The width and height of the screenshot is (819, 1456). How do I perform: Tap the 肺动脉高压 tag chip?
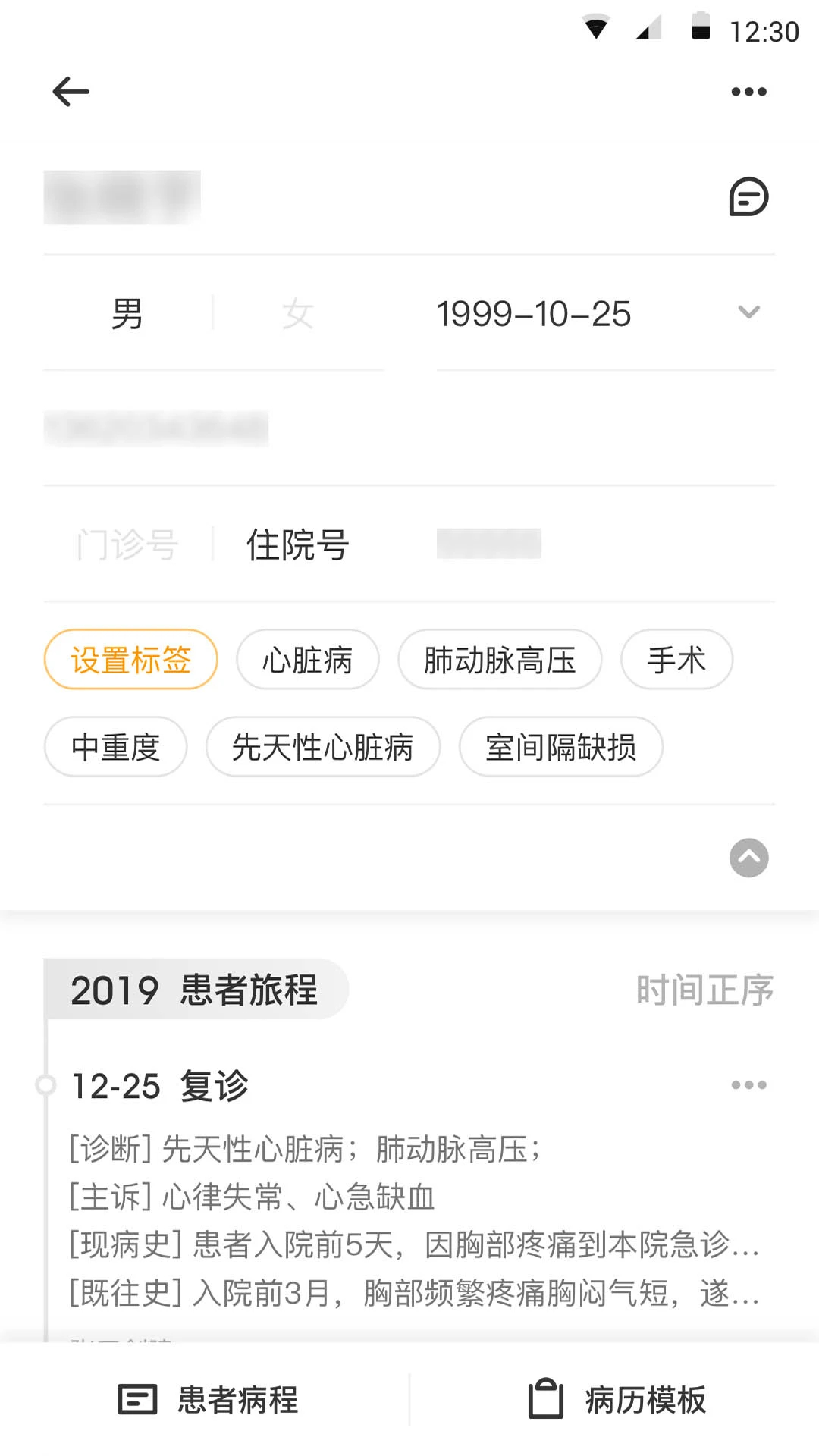(x=500, y=660)
